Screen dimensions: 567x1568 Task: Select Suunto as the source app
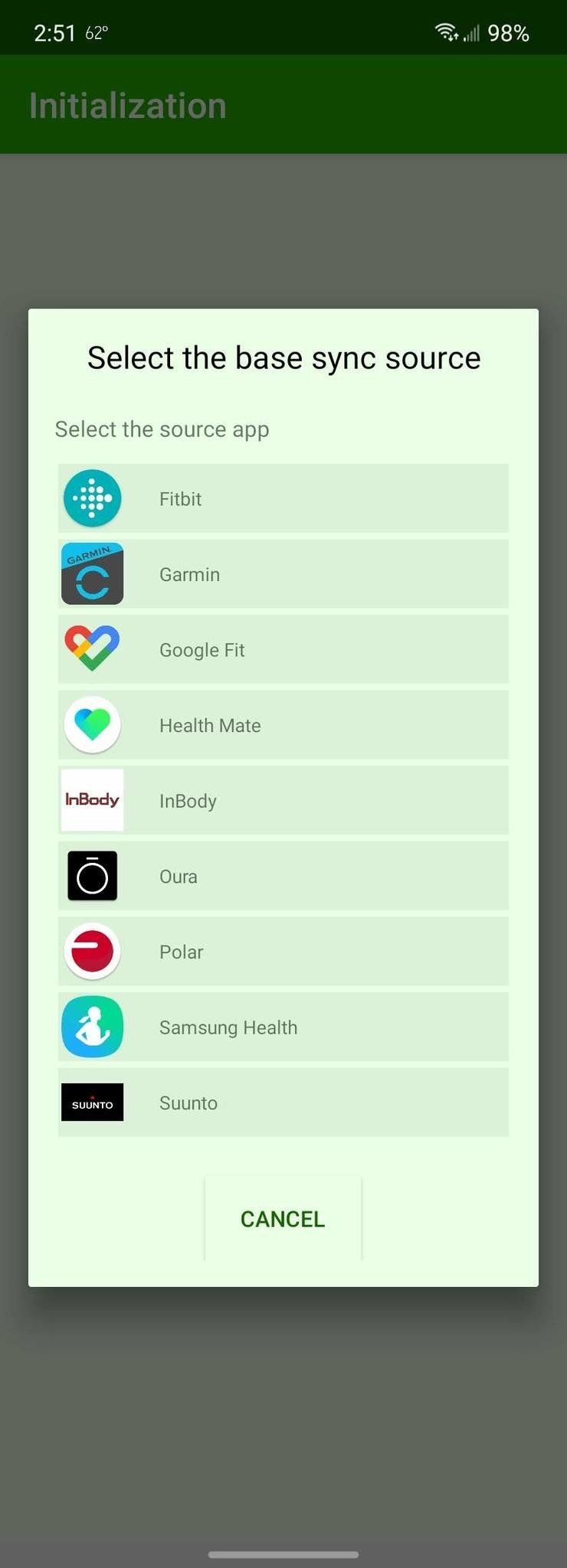pyautogui.click(x=283, y=1102)
